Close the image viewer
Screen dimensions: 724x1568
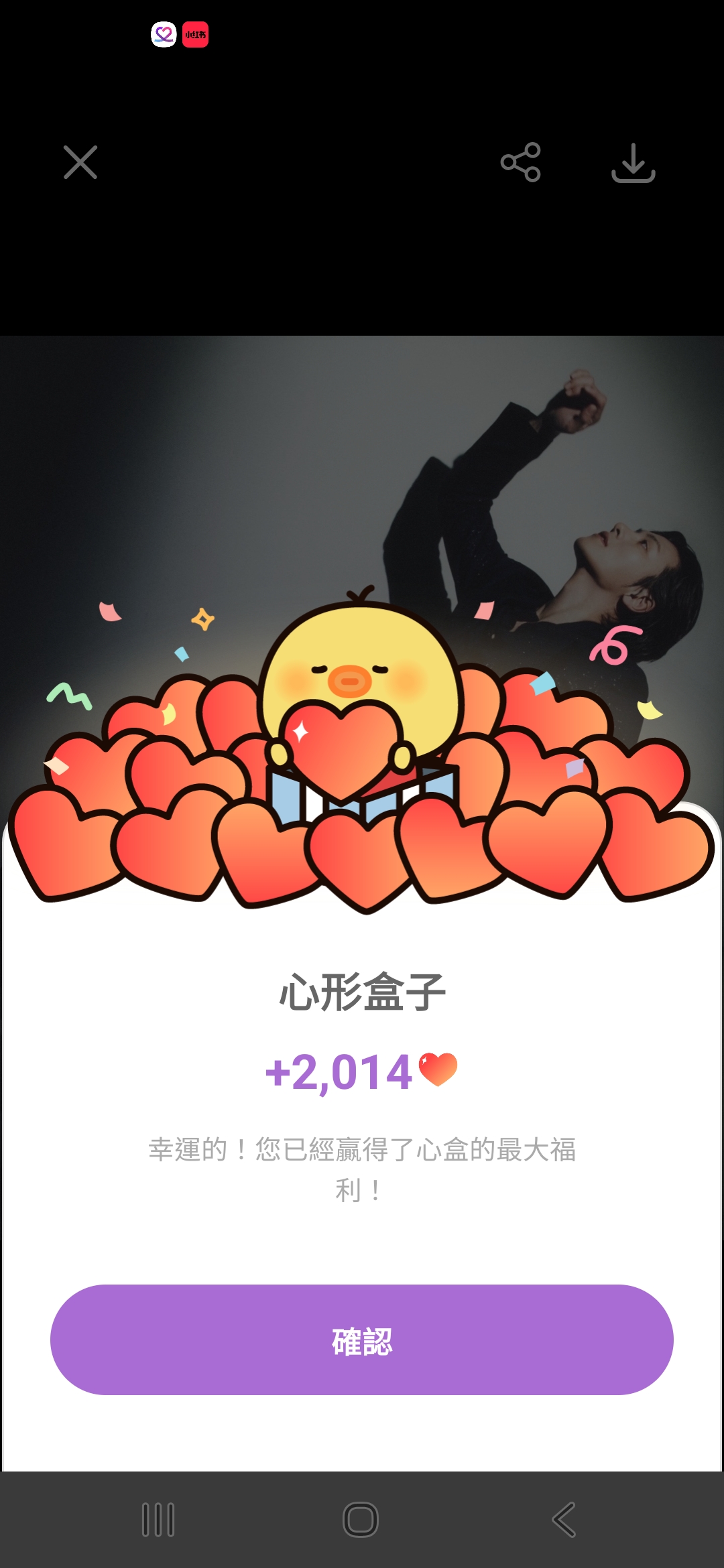(80, 162)
